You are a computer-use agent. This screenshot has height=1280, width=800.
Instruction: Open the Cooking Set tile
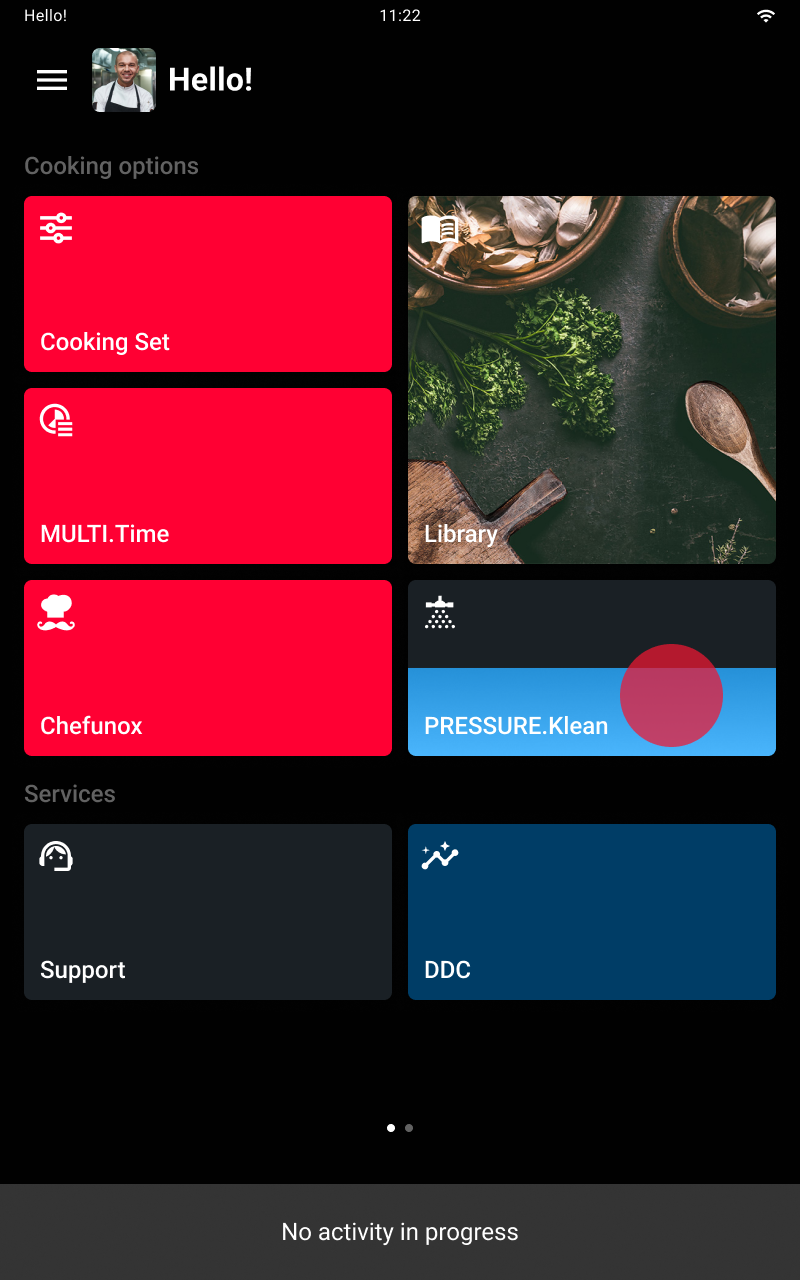click(208, 284)
